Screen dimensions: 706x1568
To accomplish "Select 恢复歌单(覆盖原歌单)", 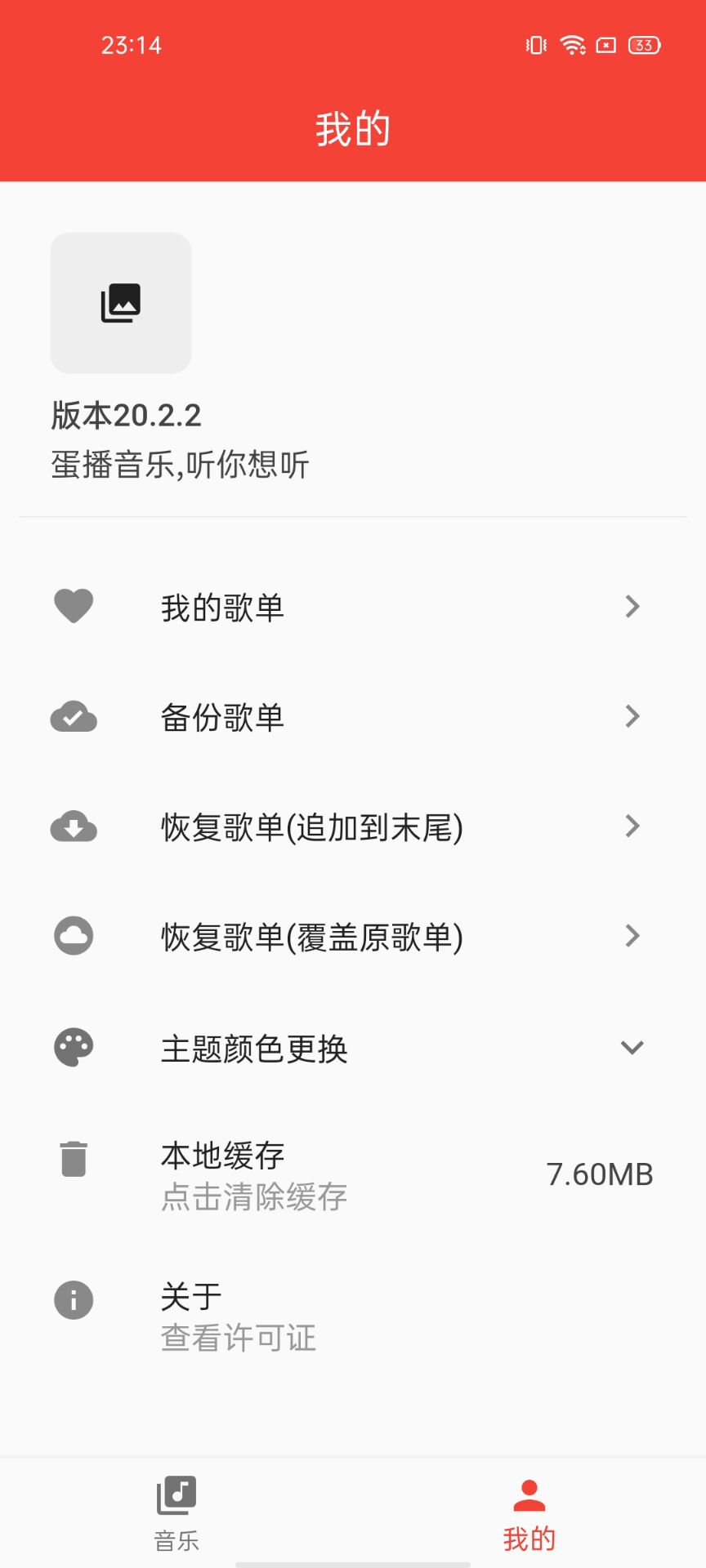I will pos(353,936).
